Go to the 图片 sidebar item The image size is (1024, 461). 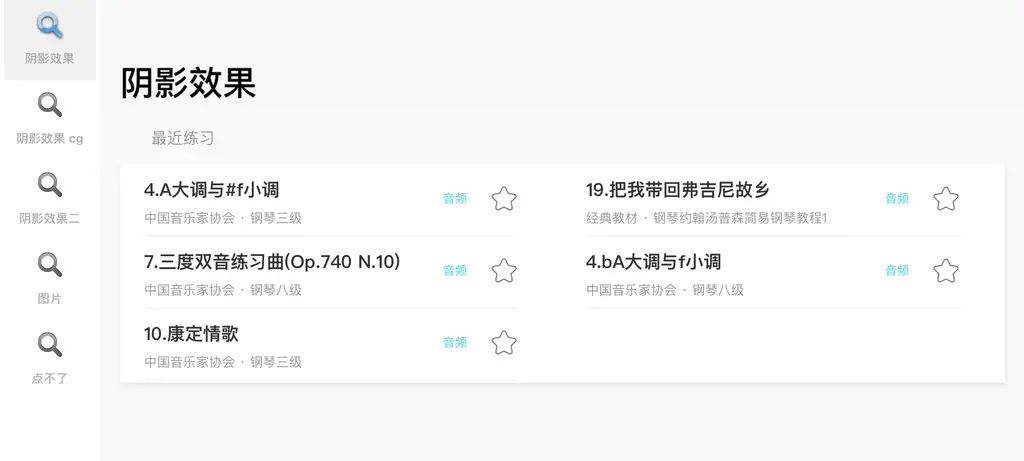tap(49, 278)
